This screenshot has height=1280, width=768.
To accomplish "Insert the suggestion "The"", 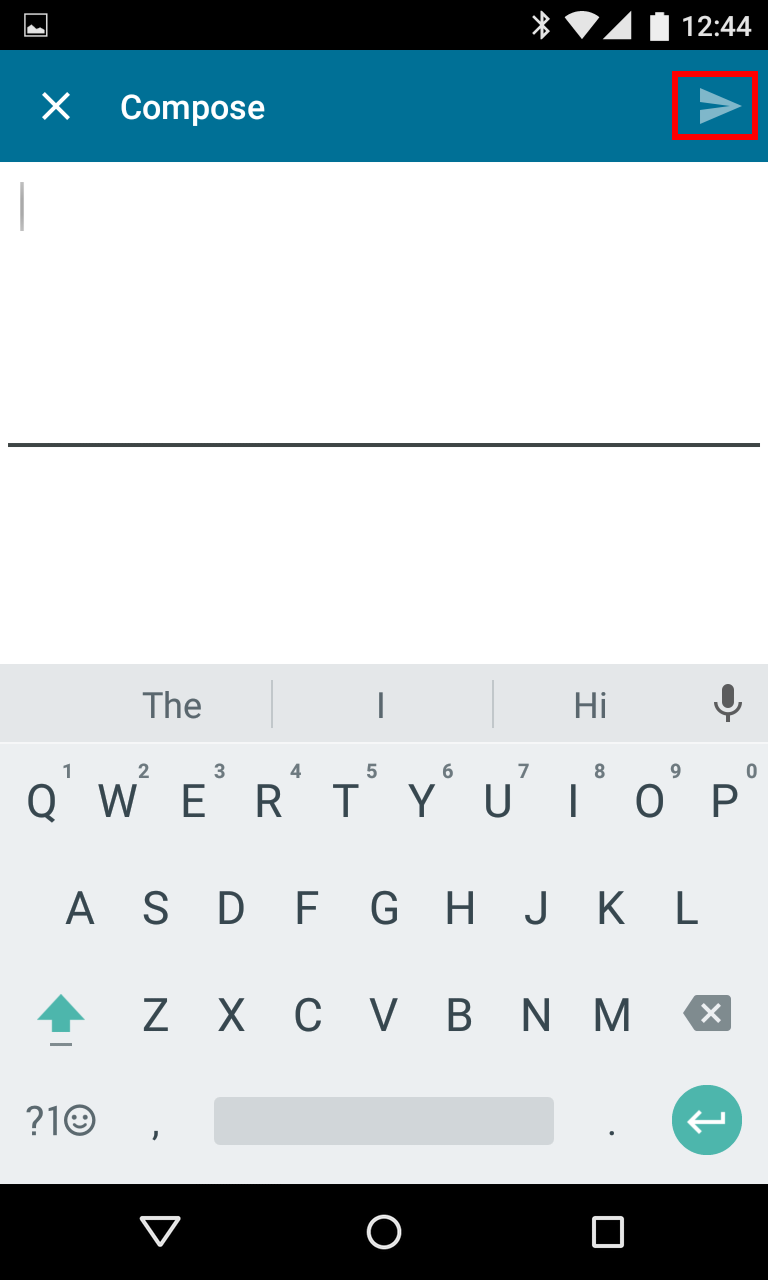I will [x=172, y=705].
